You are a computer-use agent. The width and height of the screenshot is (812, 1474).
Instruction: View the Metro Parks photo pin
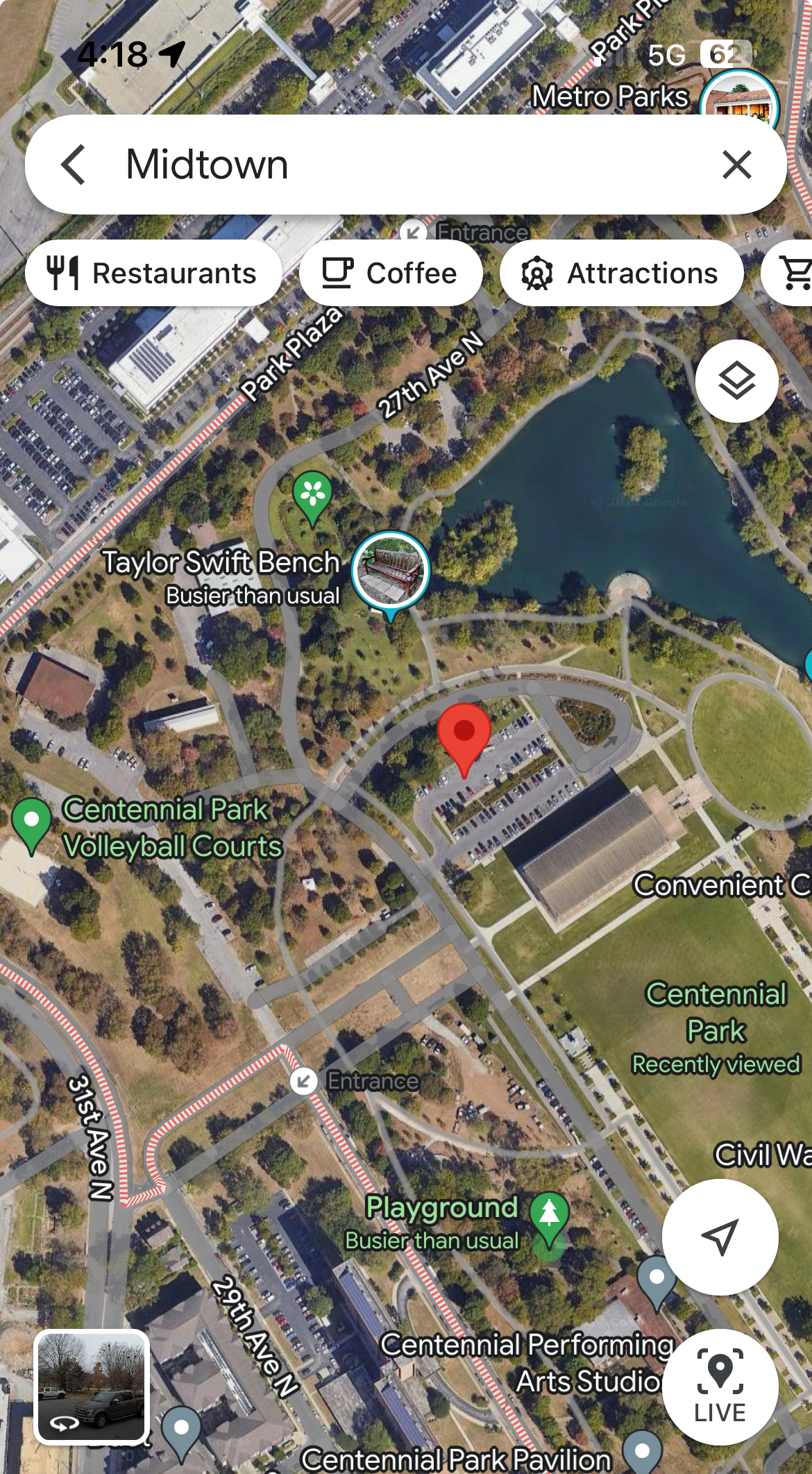click(739, 106)
